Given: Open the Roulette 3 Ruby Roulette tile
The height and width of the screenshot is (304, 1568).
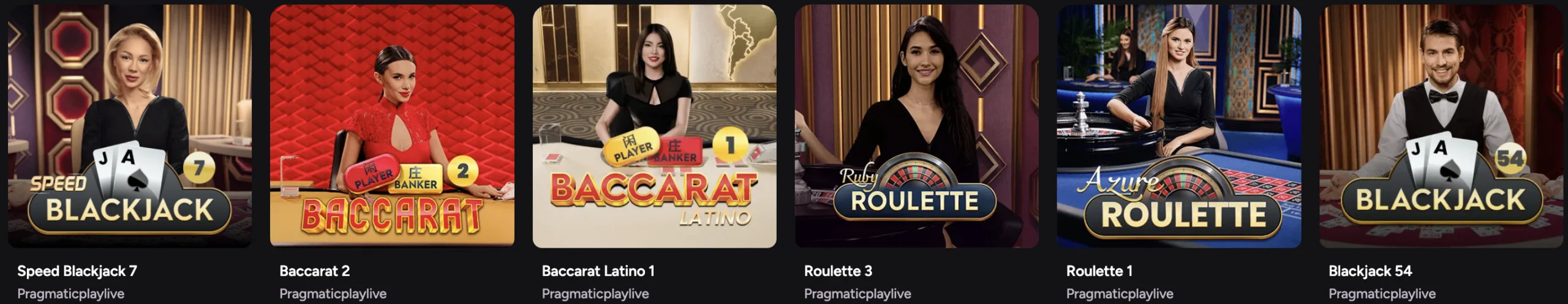Looking at the screenshot, I should 916,127.
